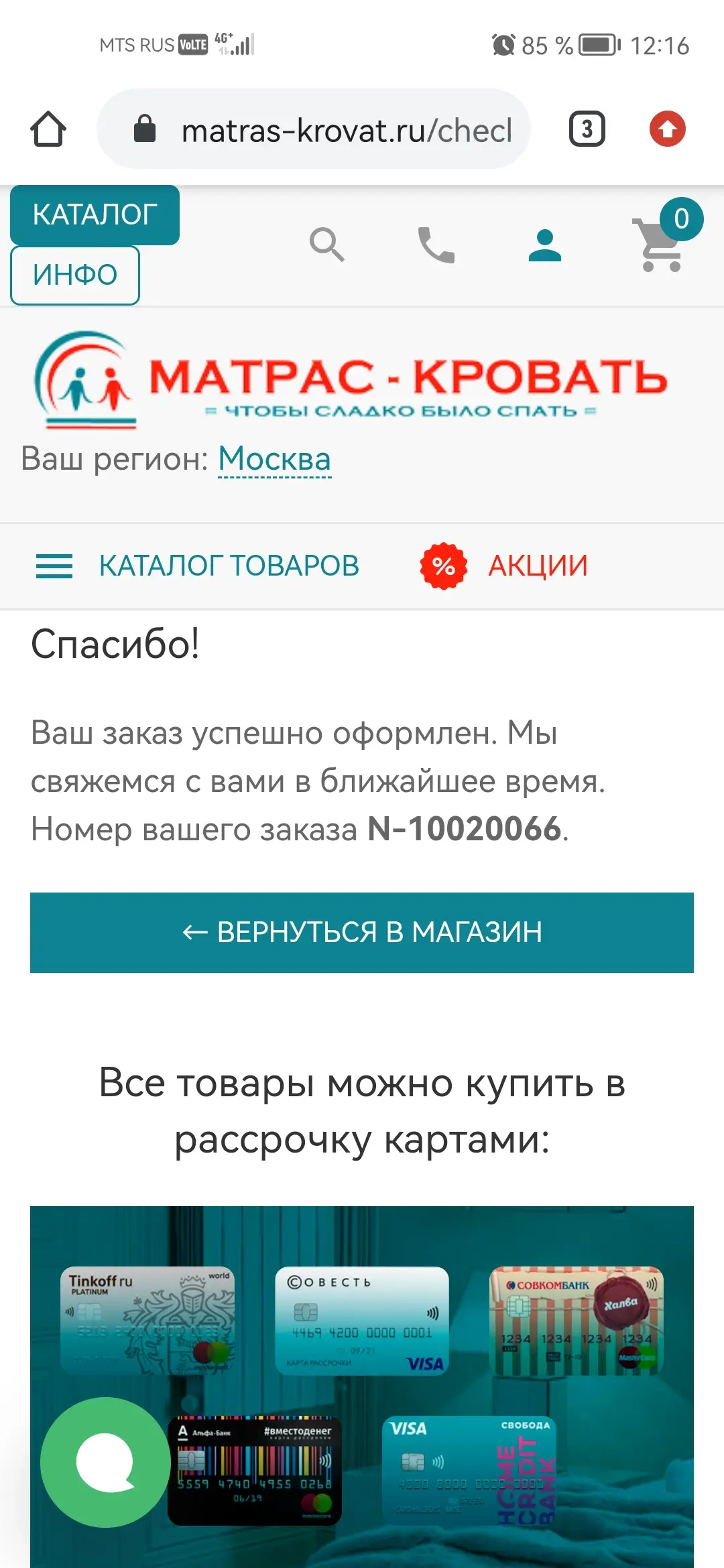Open the ИНФО button
This screenshot has width=724, height=1568.
tap(75, 275)
